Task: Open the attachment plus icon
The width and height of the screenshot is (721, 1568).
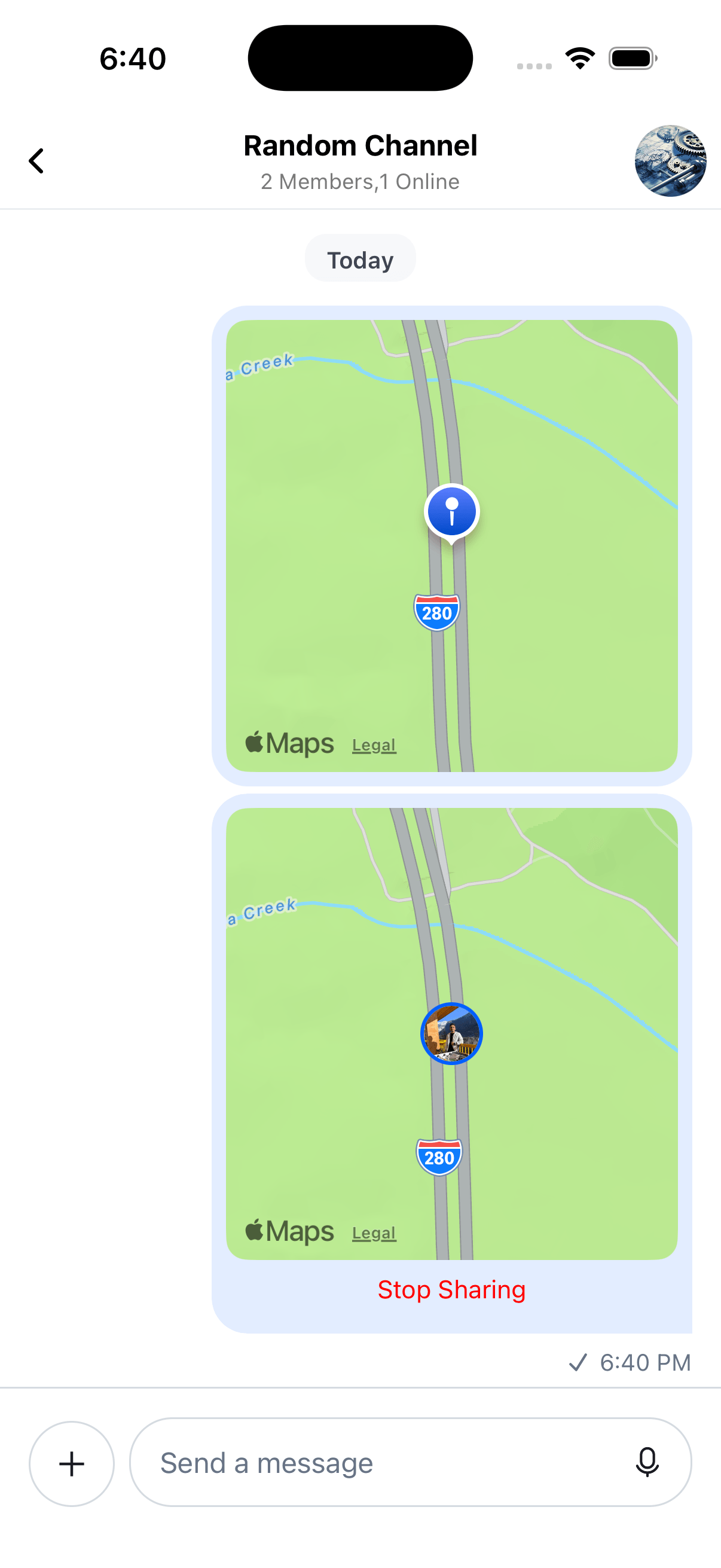Action: (71, 1463)
